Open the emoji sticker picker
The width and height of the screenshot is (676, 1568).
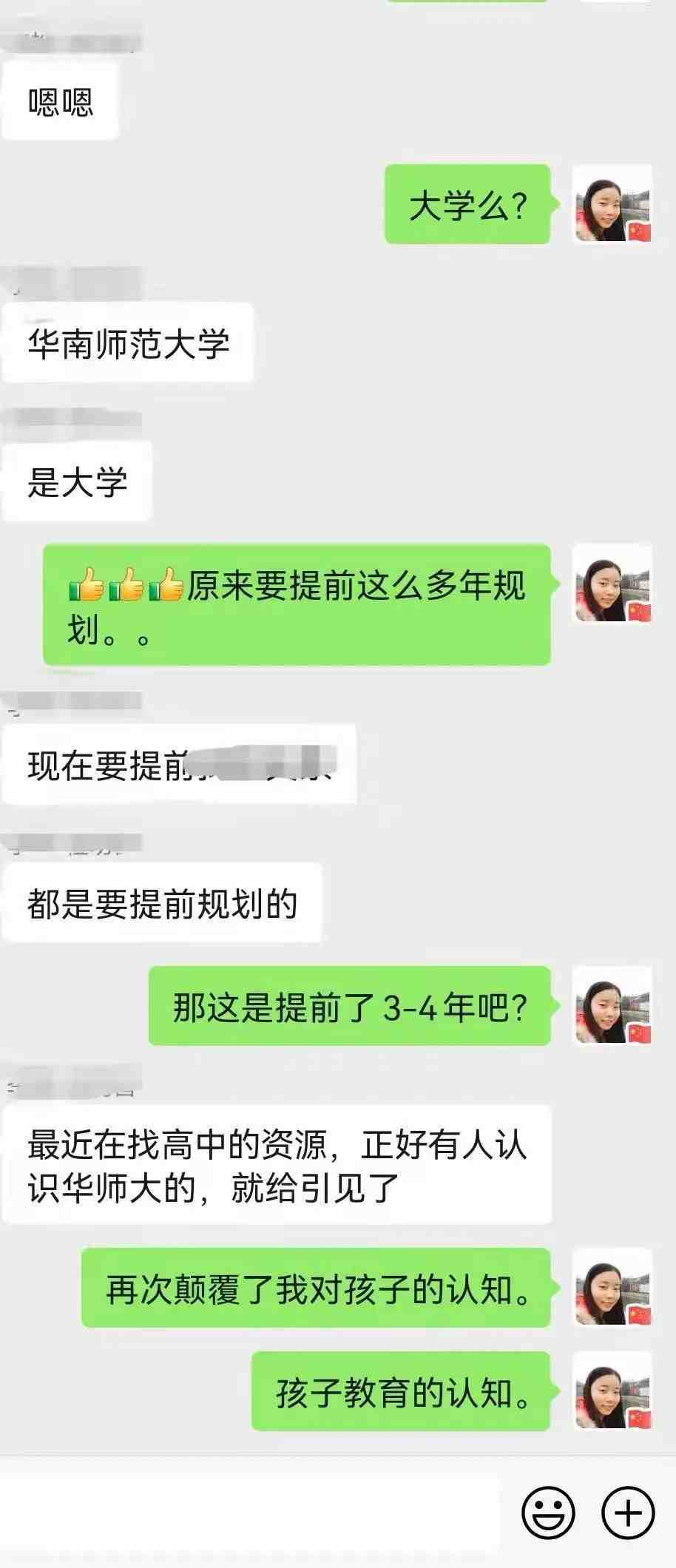548,1512
